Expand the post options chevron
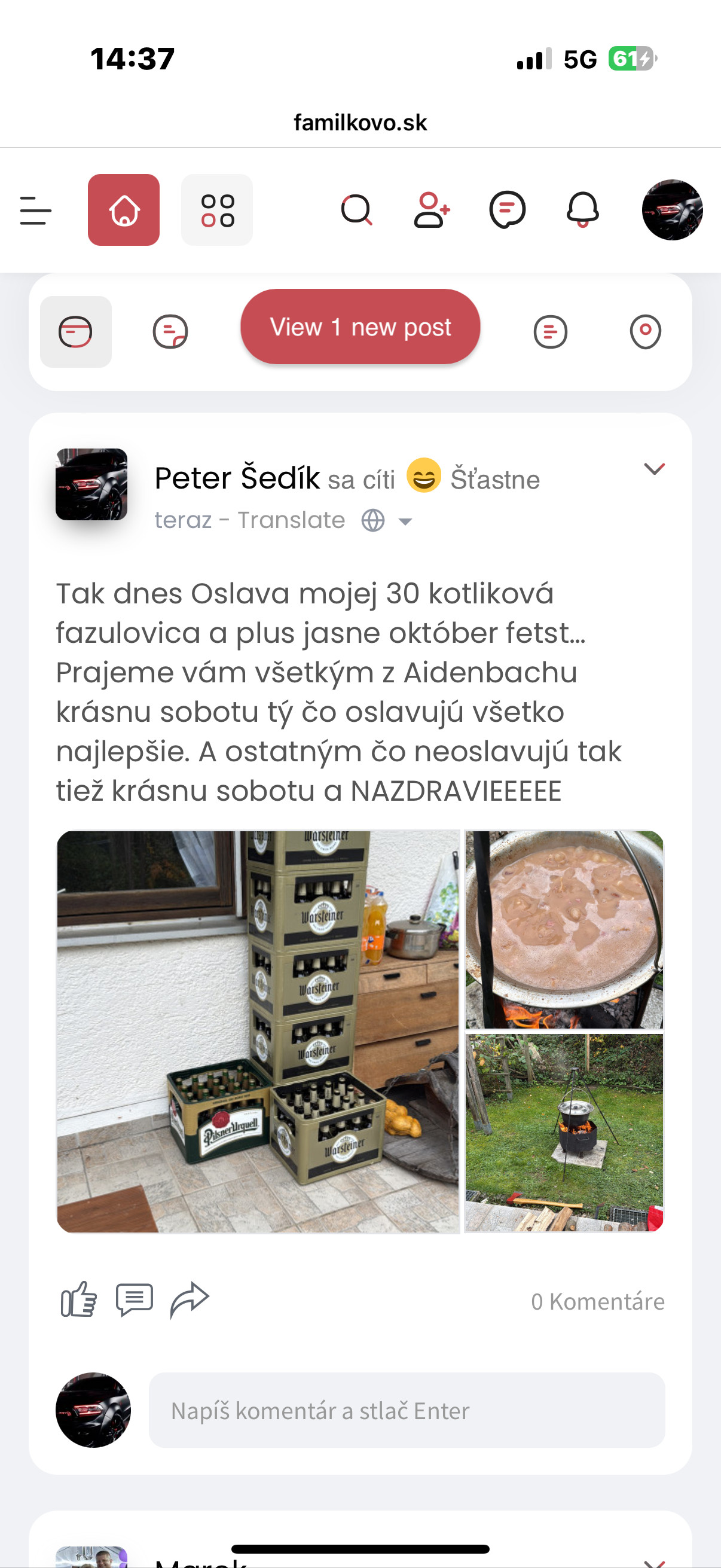Screen dimensions: 721x1568 [x=655, y=469]
